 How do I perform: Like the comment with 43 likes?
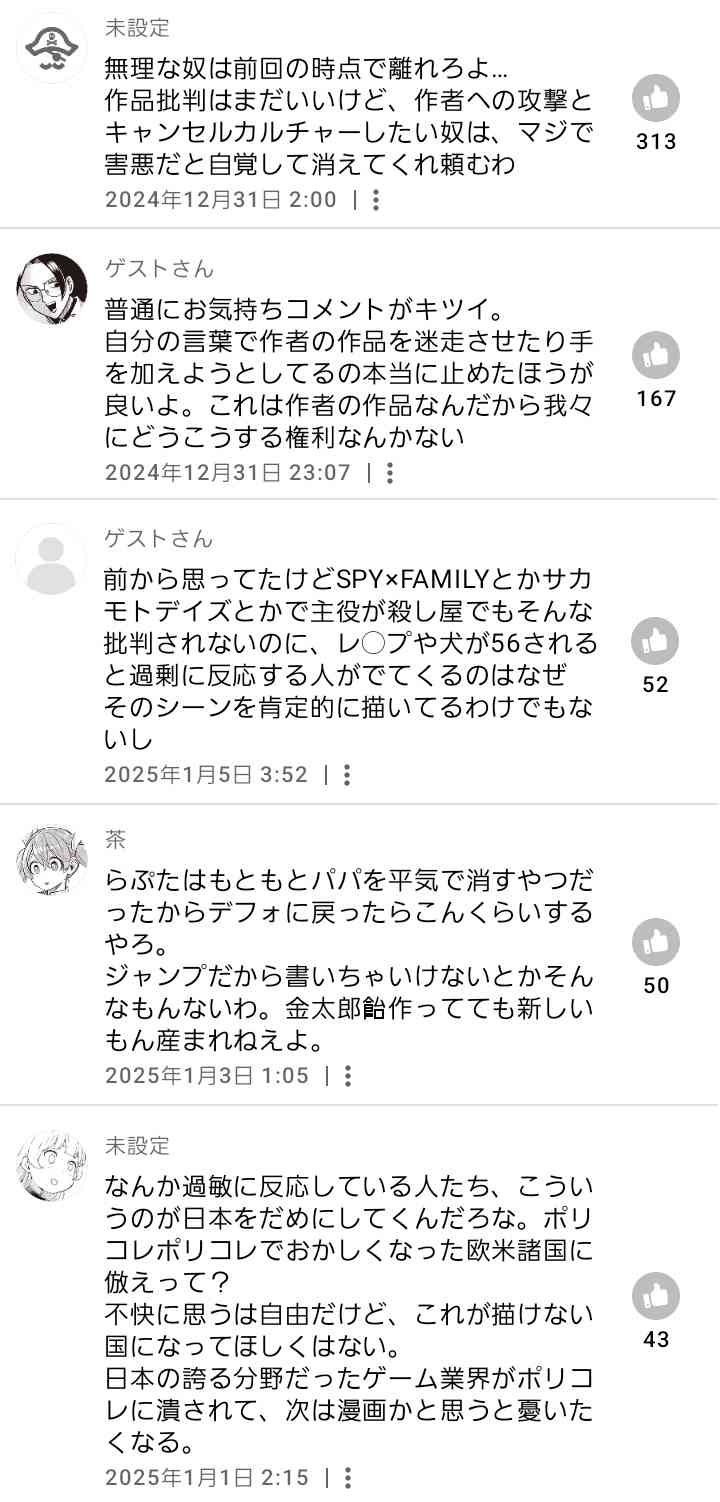pos(656,1296)
